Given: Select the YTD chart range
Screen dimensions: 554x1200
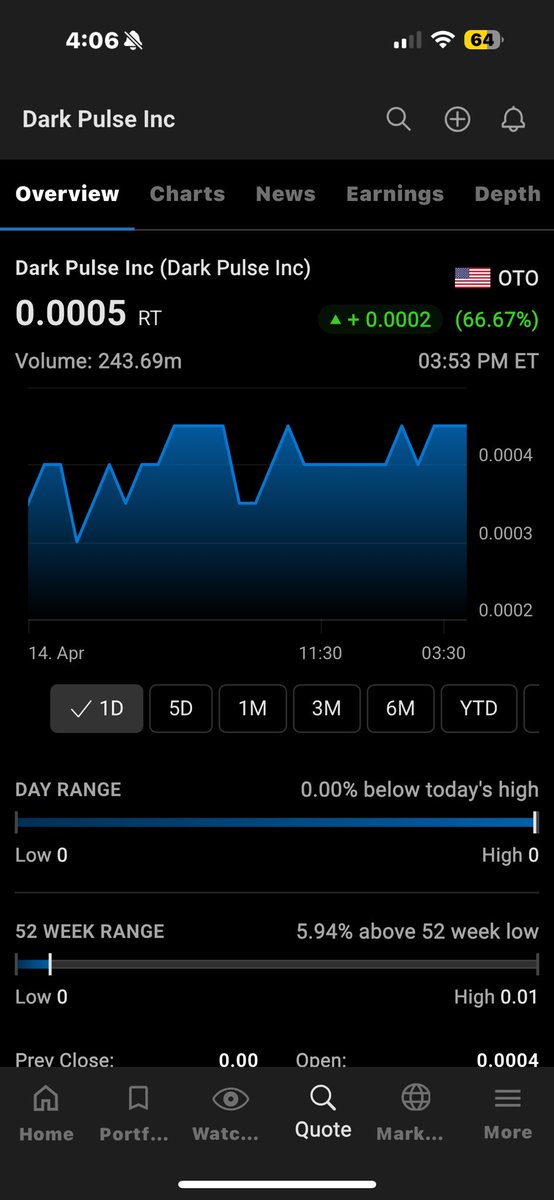Looking at the screenshot, I should 478,708.
